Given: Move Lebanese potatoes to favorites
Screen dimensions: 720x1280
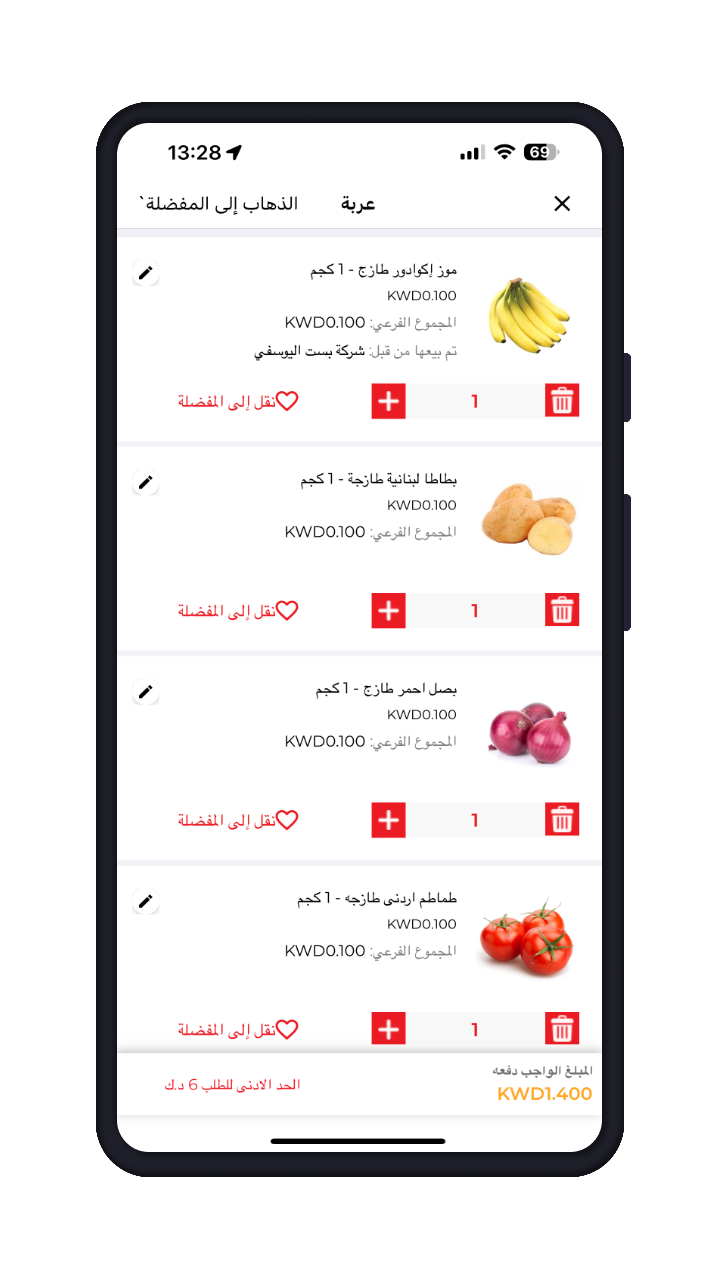Looking at the screenshot, I should click(239, 611).
